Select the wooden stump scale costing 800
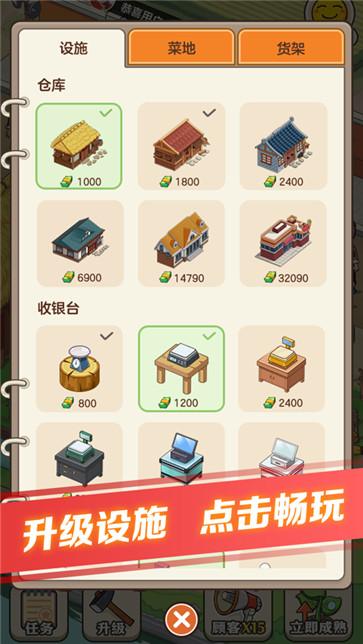 79,369
